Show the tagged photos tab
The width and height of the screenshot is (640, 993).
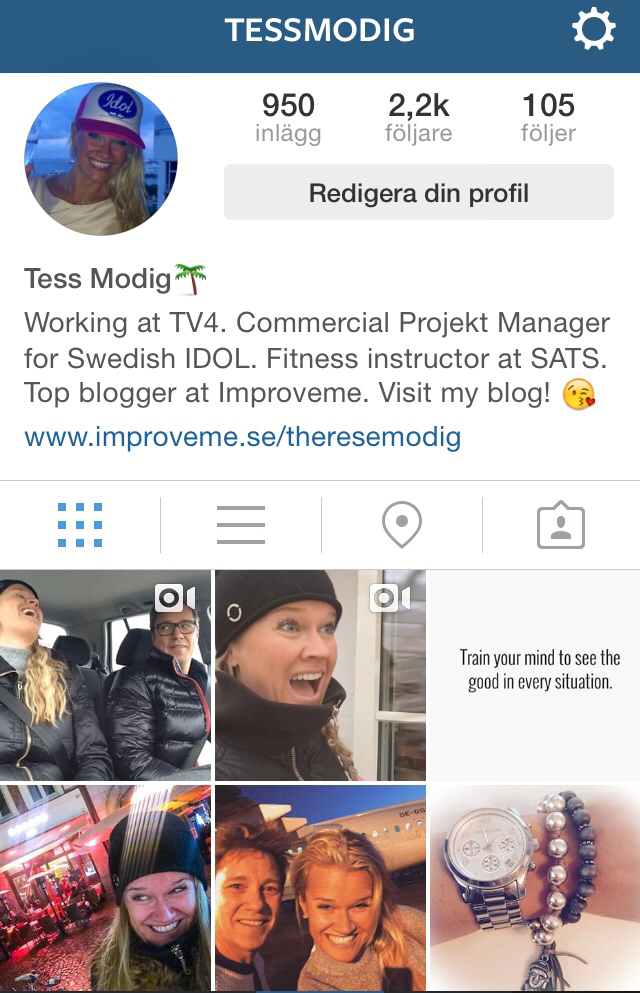pyautogui.click(x=561, y=525)
